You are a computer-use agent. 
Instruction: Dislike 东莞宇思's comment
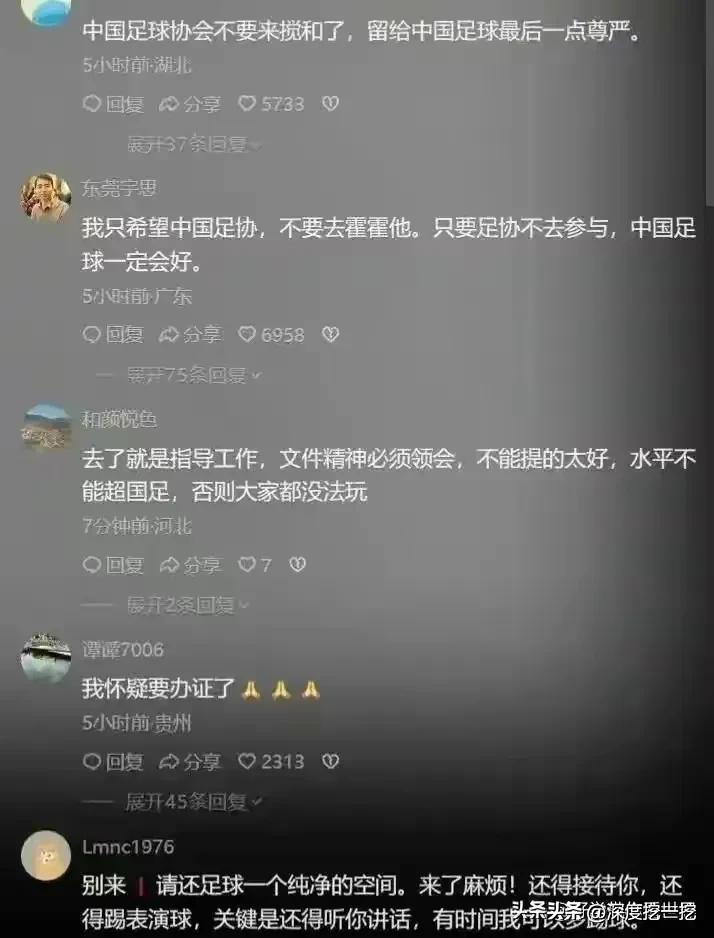click(x=330, y=335)
